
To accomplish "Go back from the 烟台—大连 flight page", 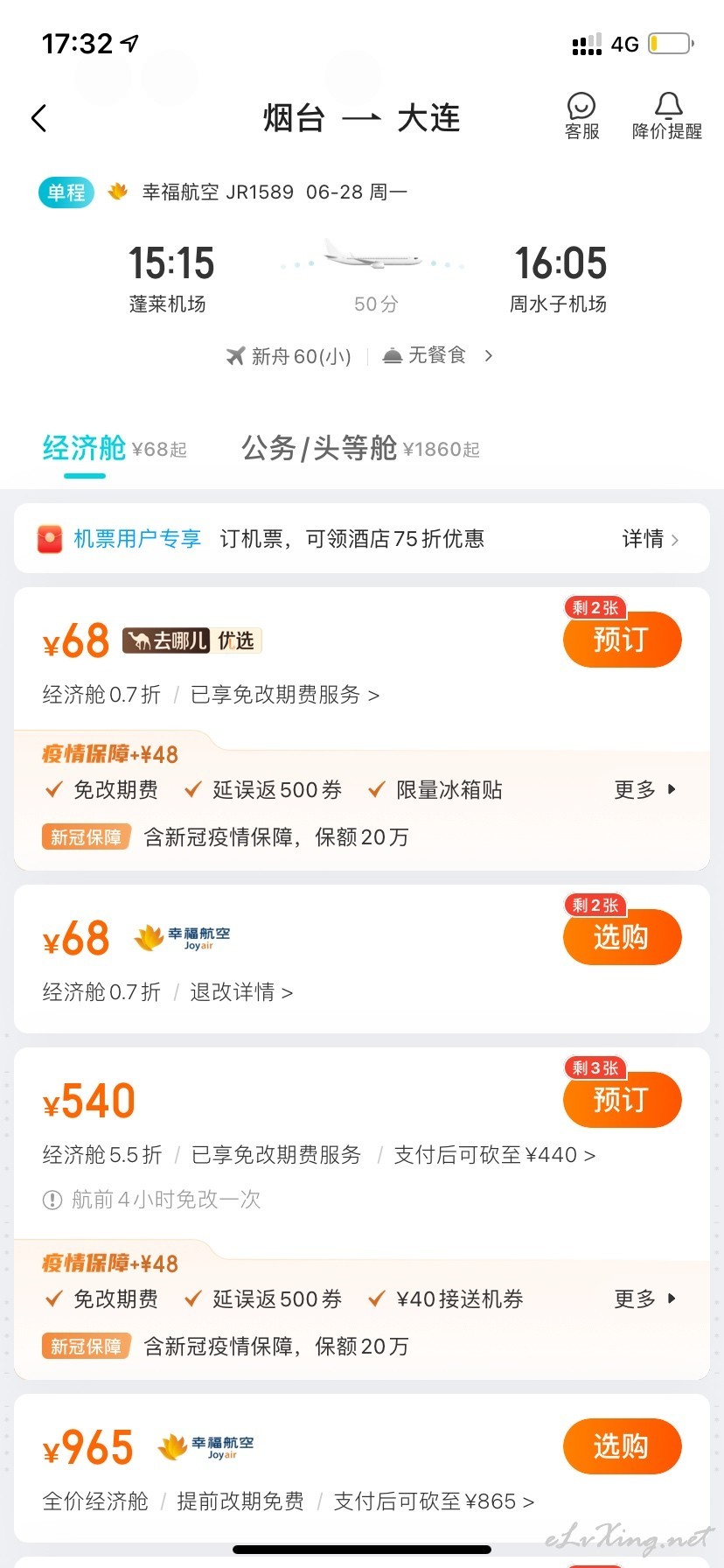I will 38,118.
